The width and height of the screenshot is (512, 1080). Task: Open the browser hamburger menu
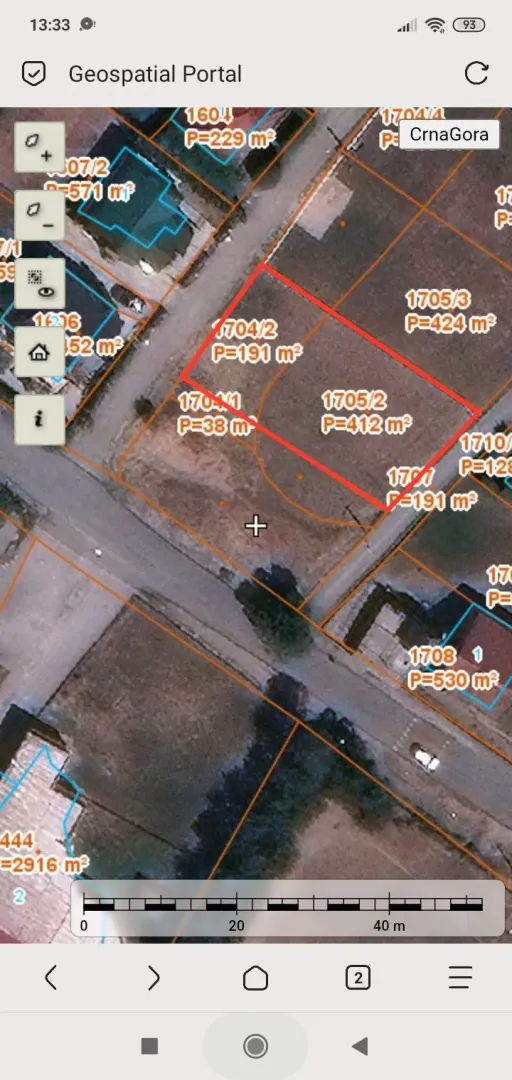coord(460,977)
